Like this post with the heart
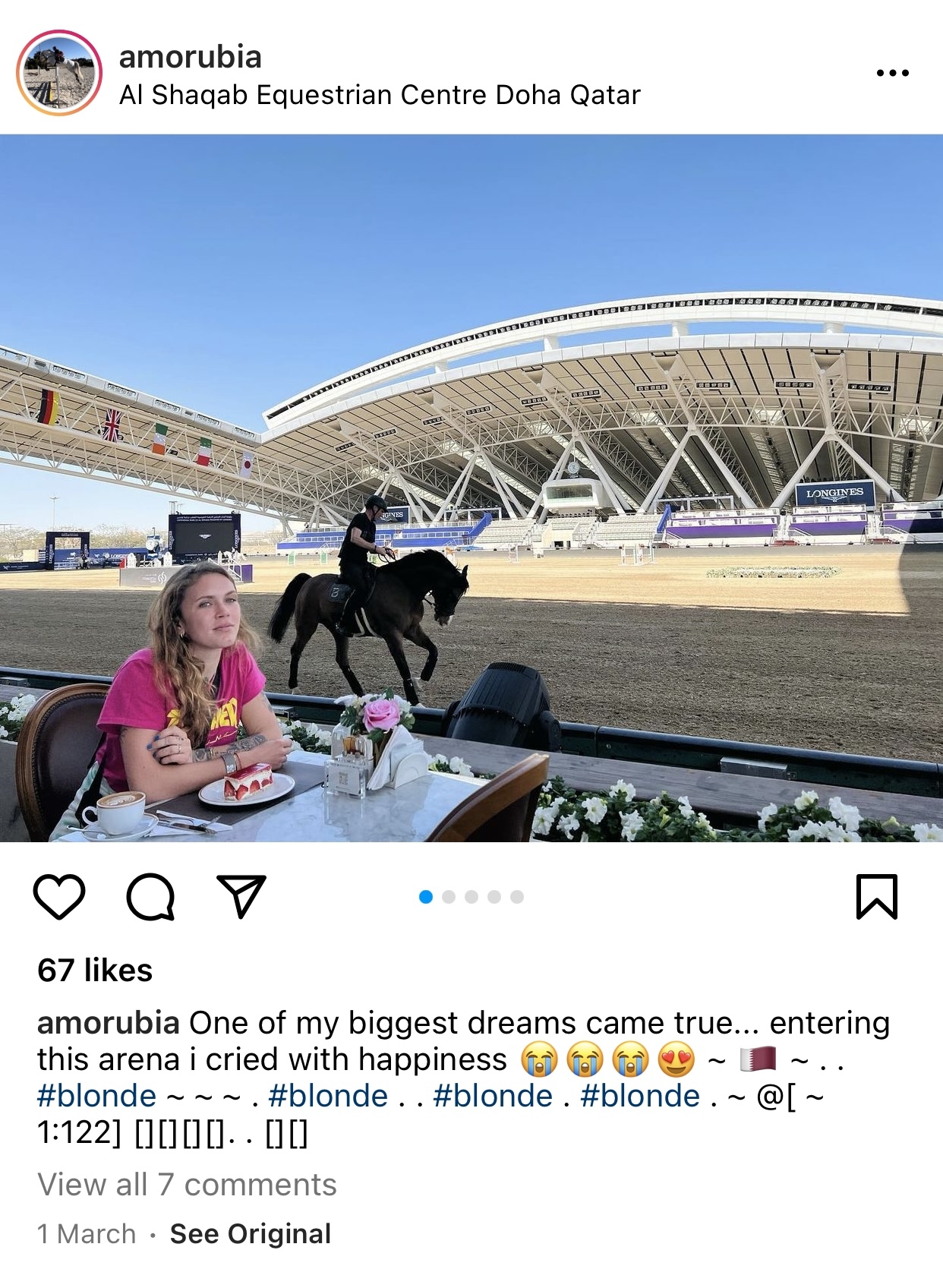The height and width of the screenshot is (1288, 943). click(x=59, y=897)
